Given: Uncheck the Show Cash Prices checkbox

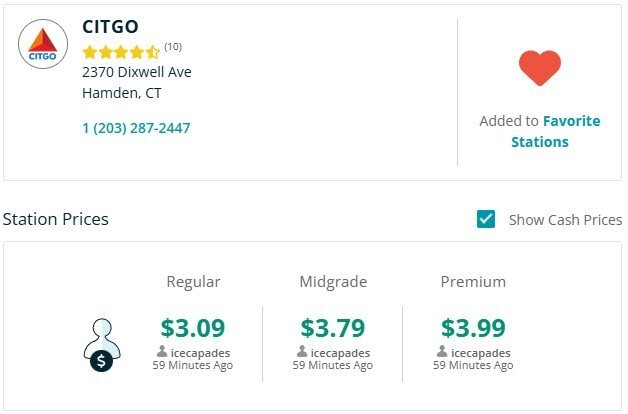Looking at the screenshot, I should point(486,219).
